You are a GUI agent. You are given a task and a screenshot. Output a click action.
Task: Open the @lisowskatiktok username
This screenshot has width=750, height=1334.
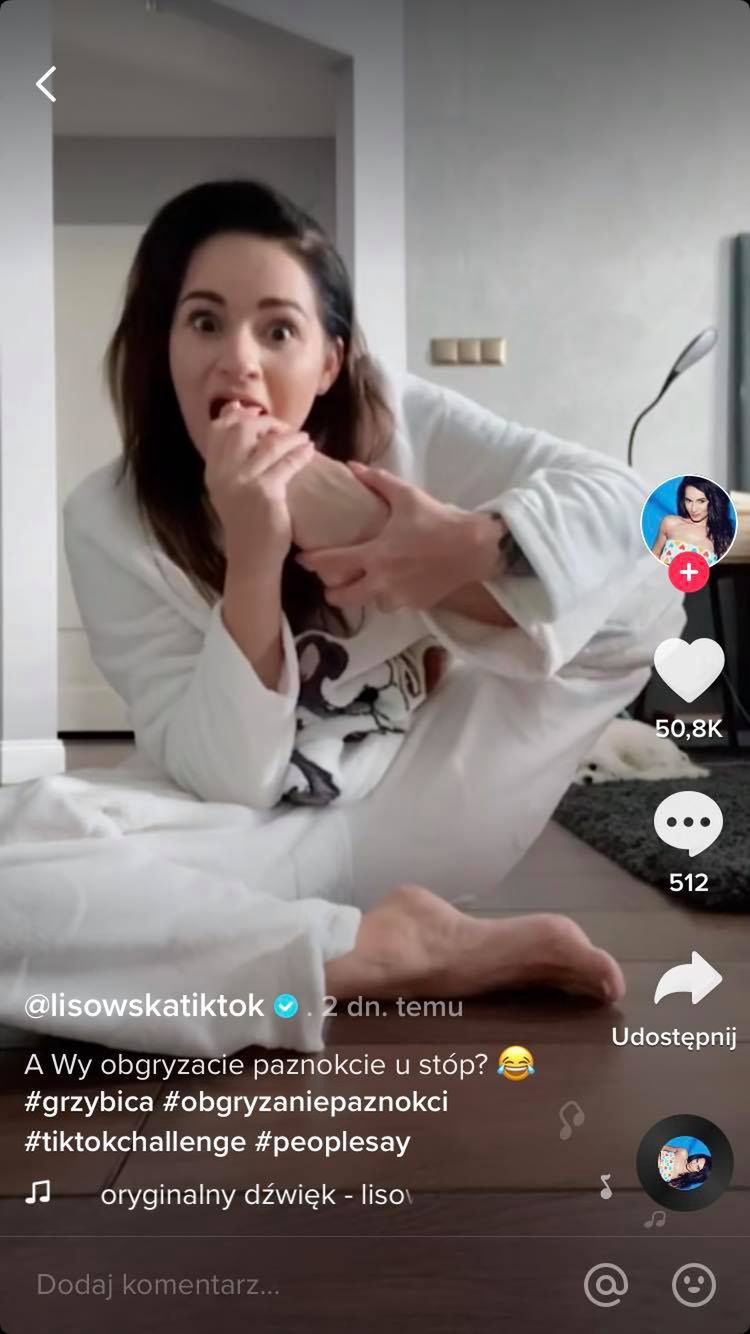click(144, 1006)
